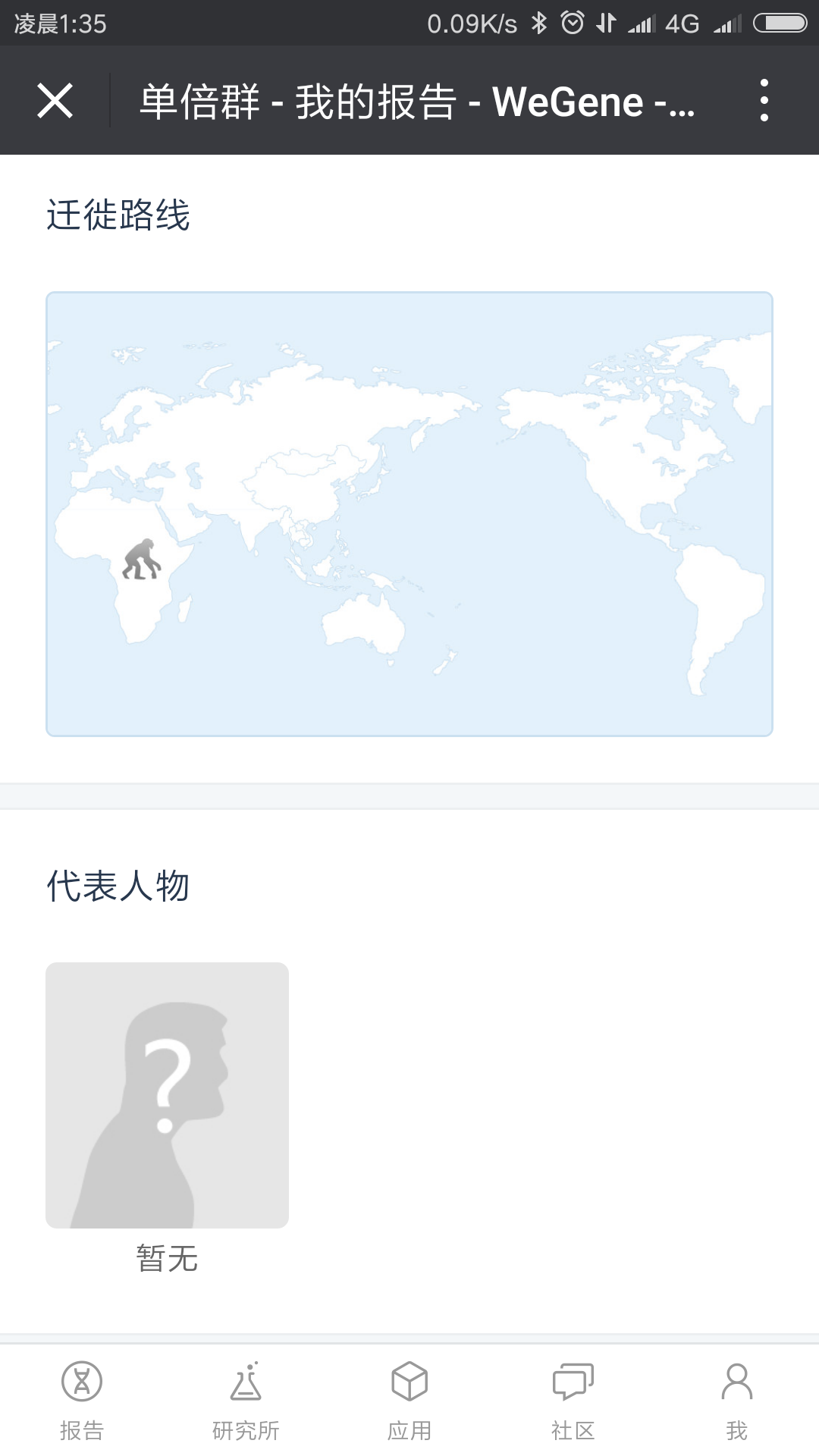Viewport: 819px width, 1456px height.
Task: Switch to the 报告 tab
Action: pos(82,1401)
